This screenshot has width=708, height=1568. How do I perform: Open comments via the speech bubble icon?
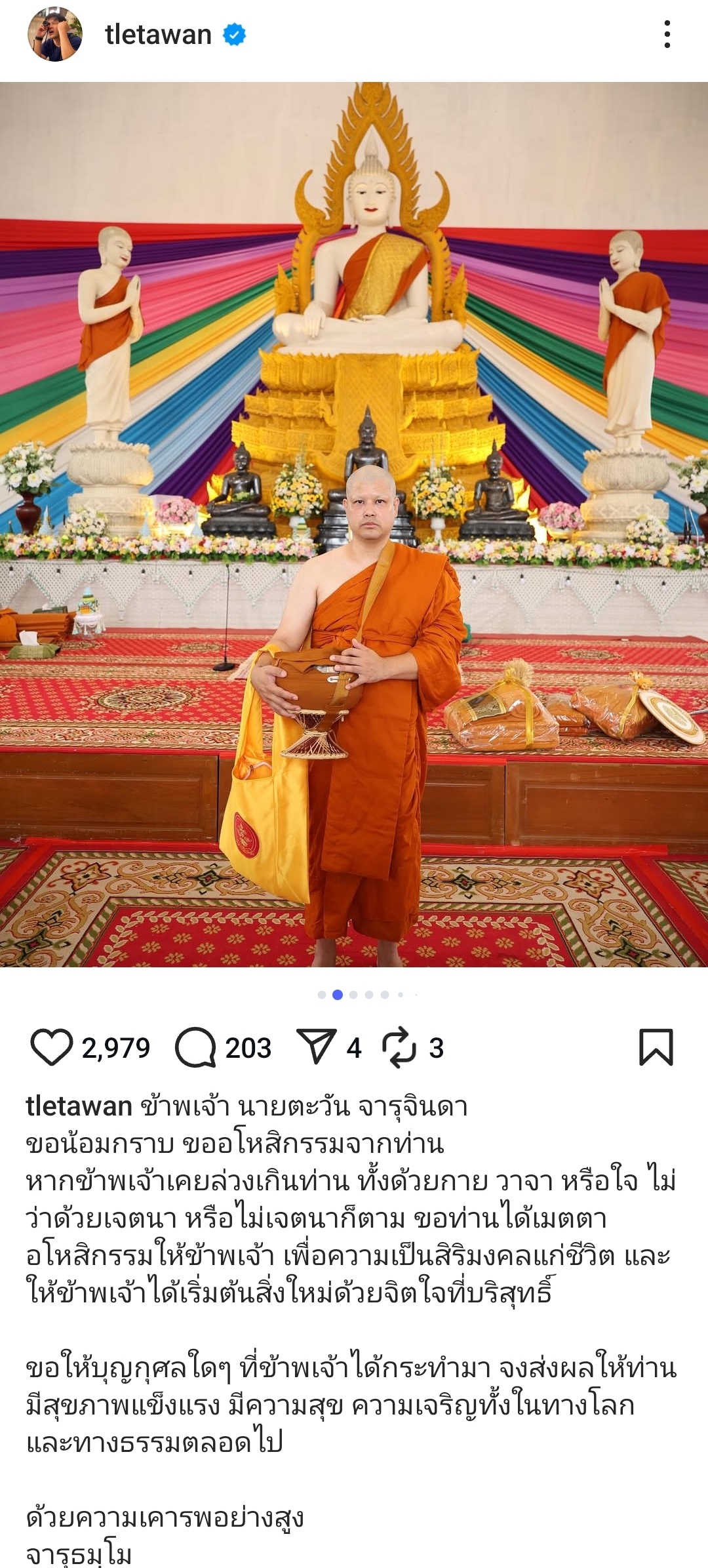pos(195,1047)
